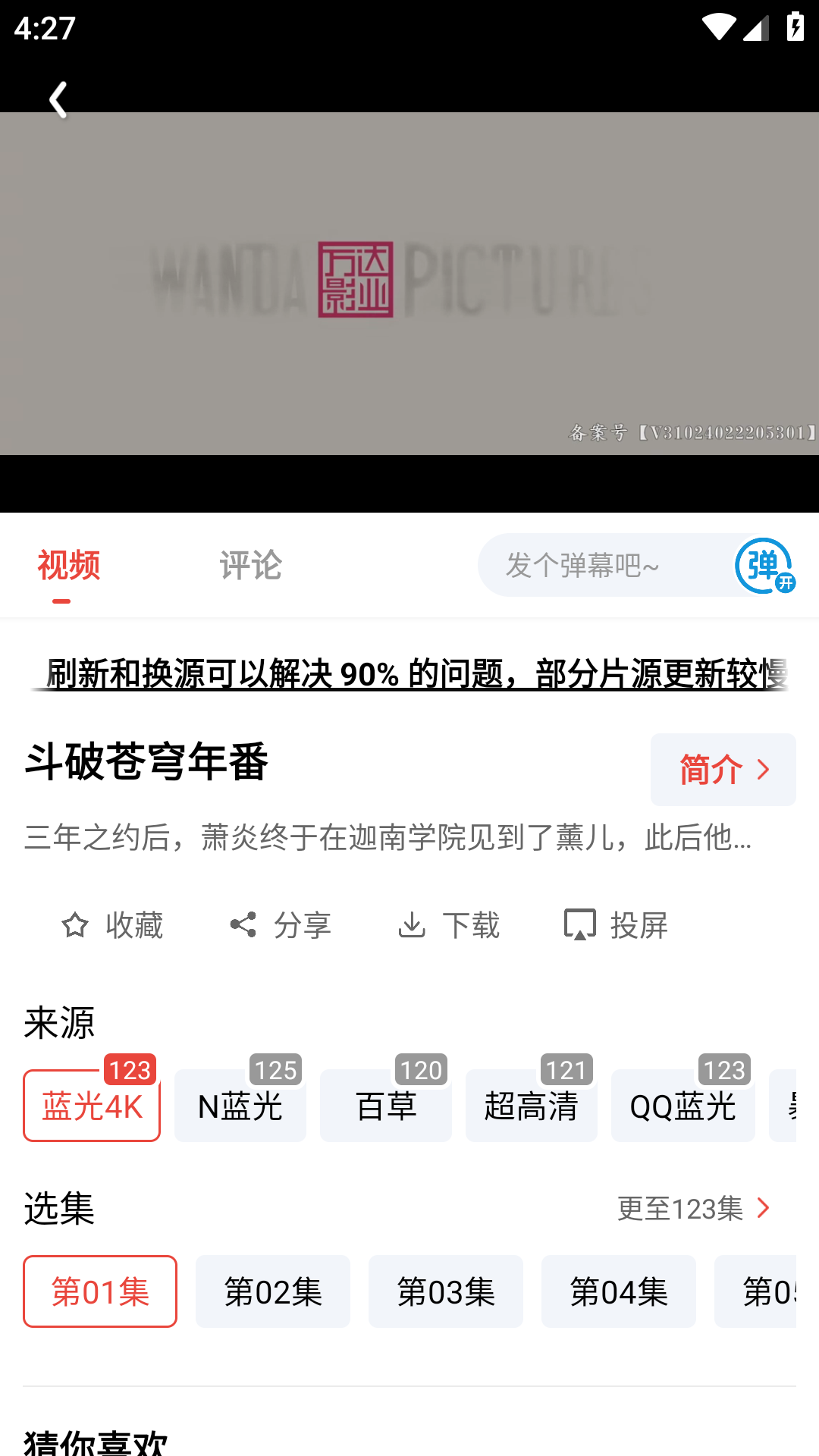
Task: Play episode 第03集
Action: coord(446,1291)
